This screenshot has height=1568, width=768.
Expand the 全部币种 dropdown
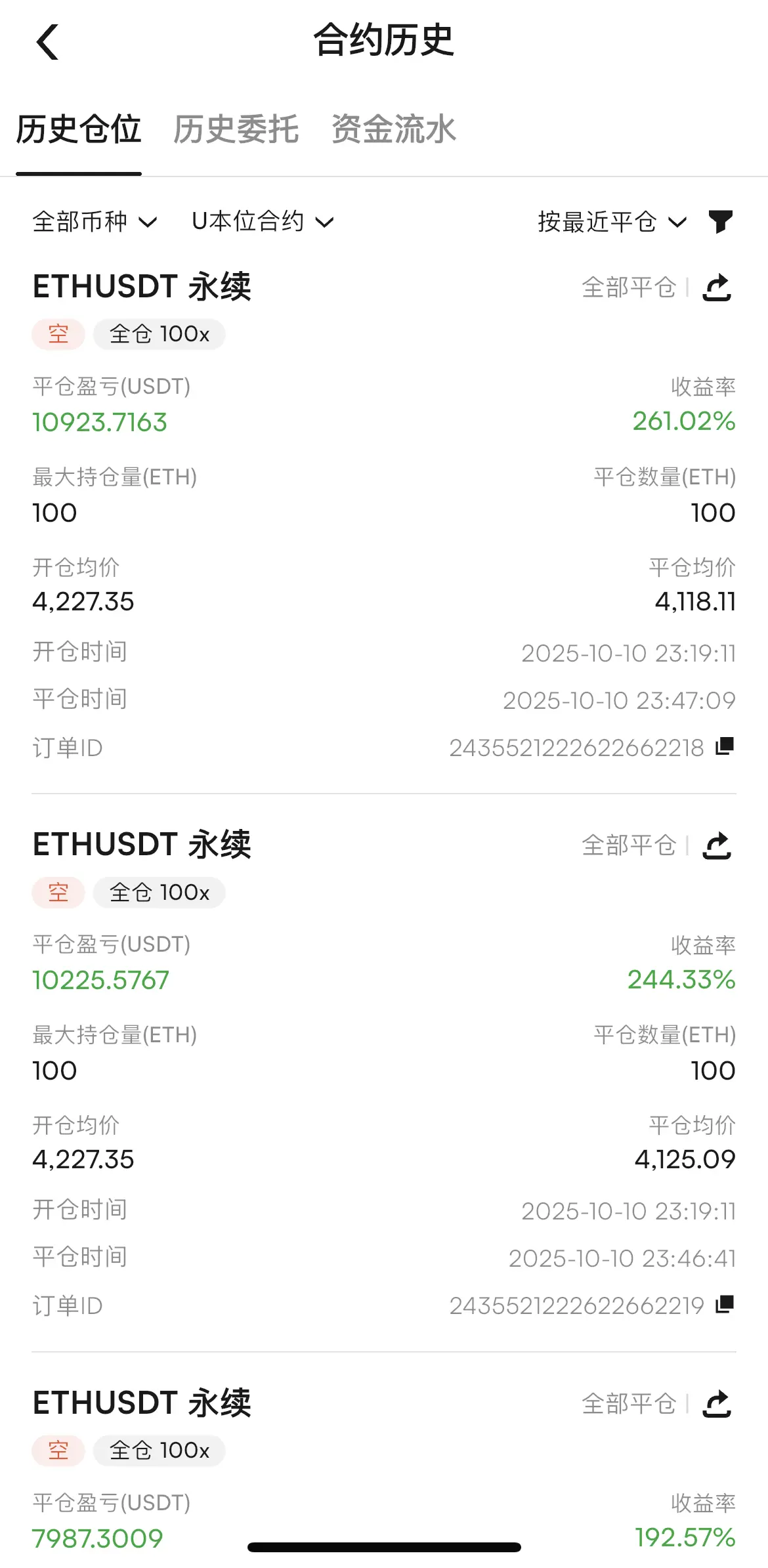click(95, 222)
